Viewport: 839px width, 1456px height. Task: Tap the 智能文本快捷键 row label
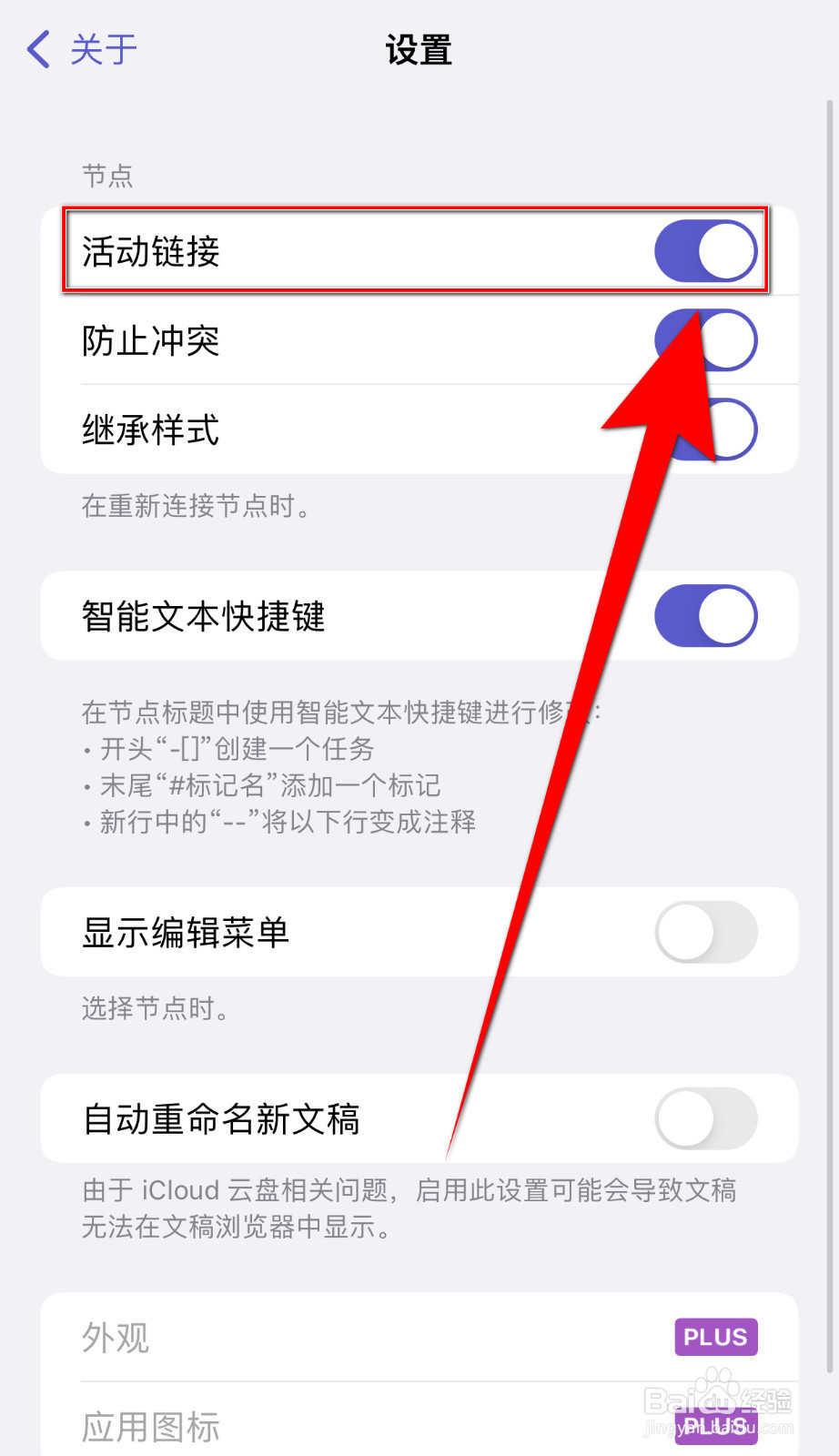tap(204, 616)
